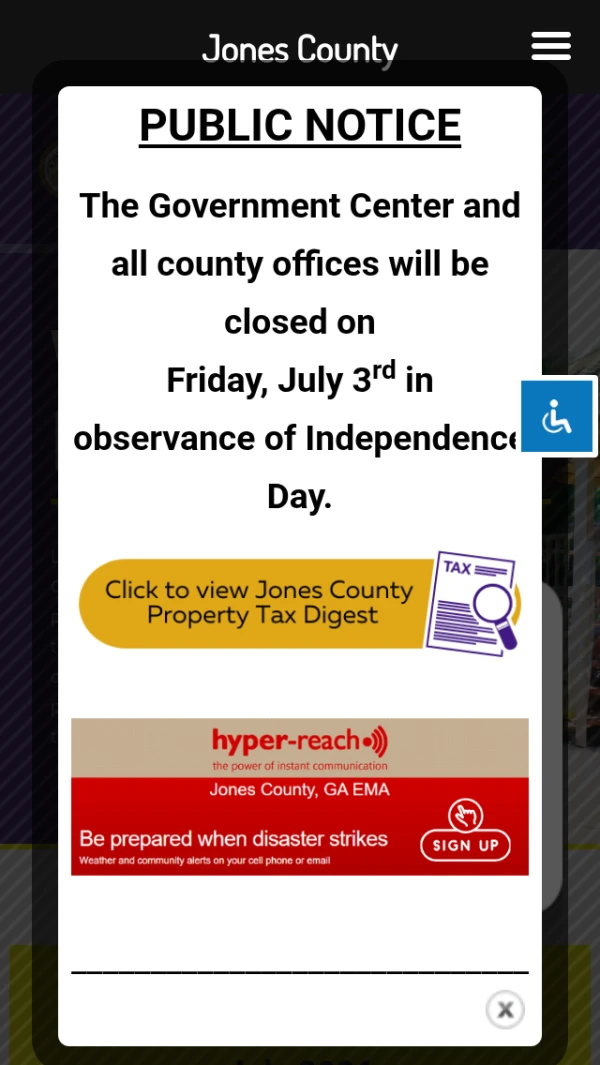The image size is (600, 1065).
Task: Close the public notice popup
Action: (x=505, y=1009)
